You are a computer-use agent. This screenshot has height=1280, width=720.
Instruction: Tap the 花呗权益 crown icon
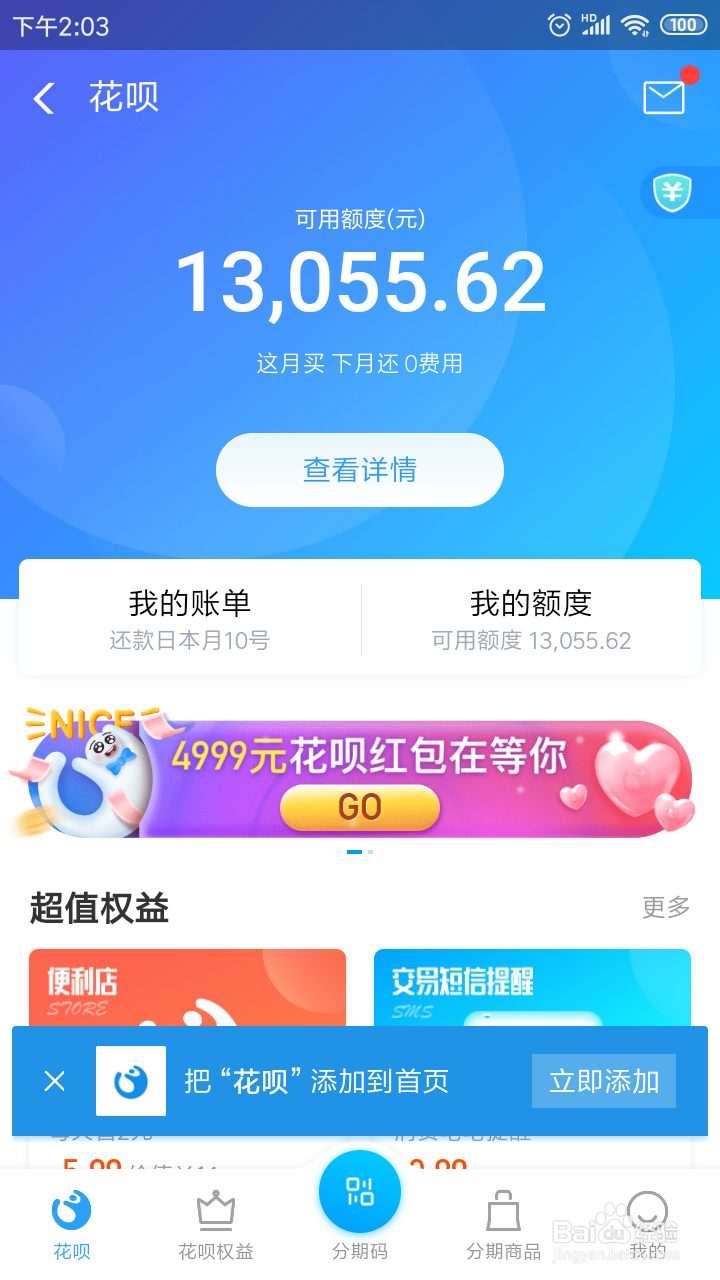click(215, 1212)
